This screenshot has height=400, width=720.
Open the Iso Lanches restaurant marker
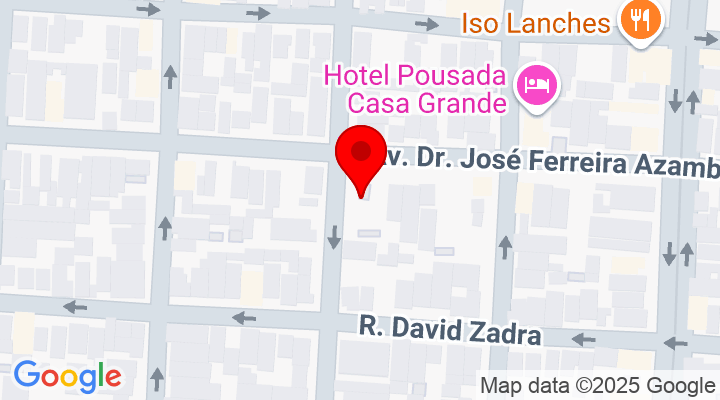point(637,20)
